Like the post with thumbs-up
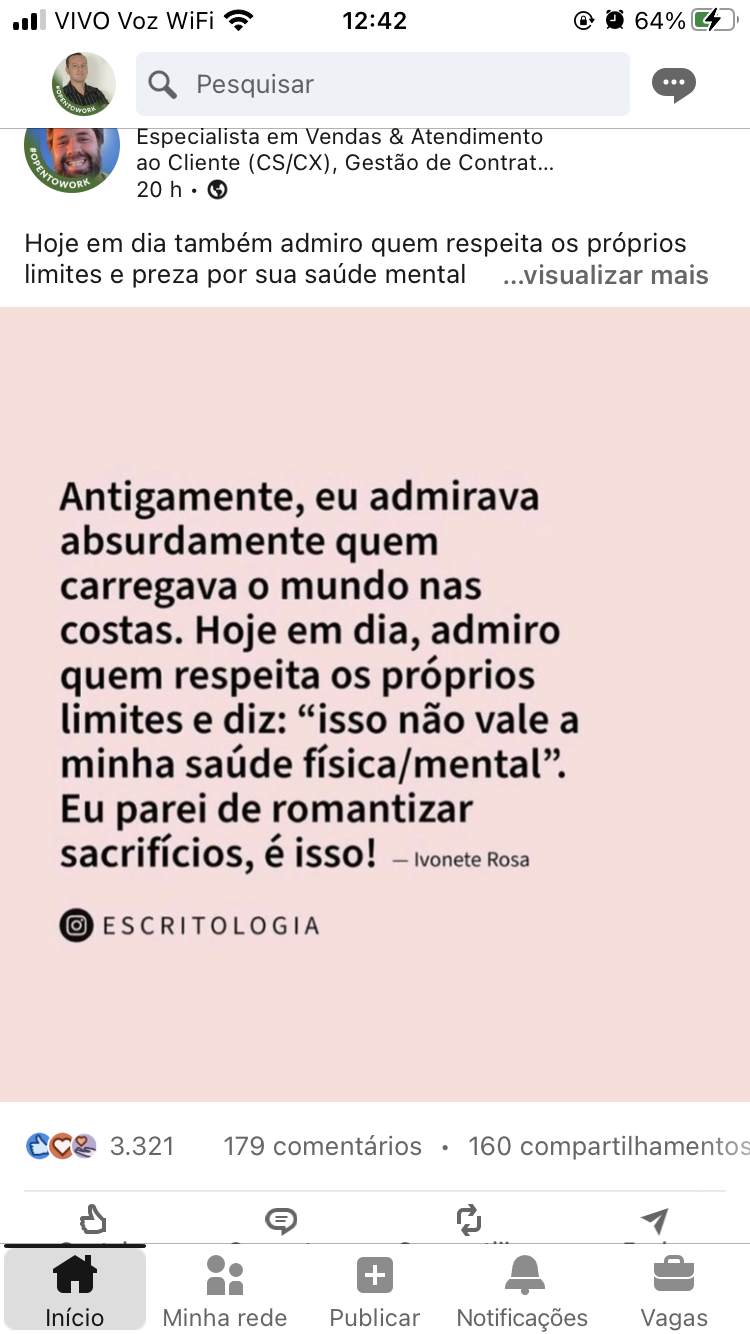This screenshot has width=750, height=1334. pyautogui.click(x=93, y=1221)
